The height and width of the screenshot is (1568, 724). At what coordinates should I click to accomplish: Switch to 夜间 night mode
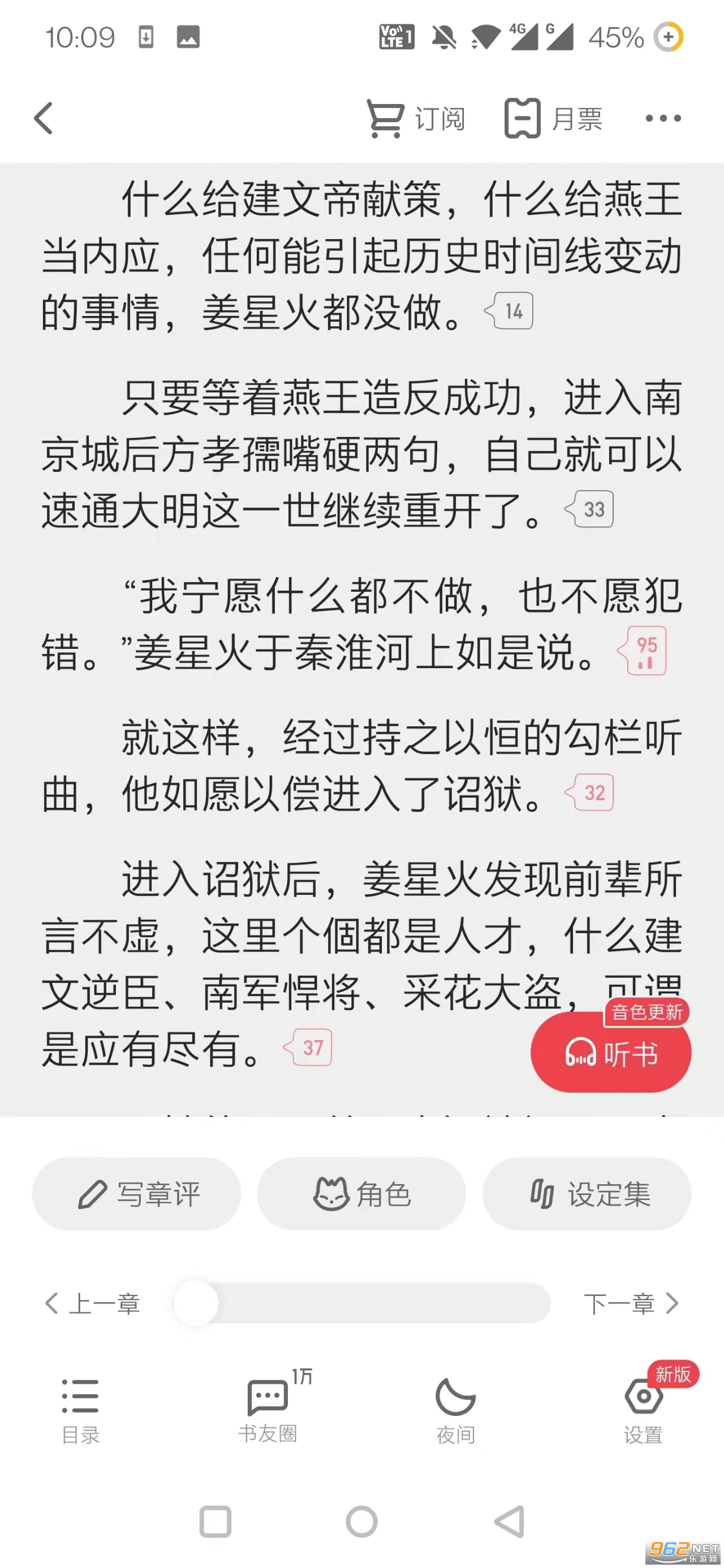[455, 1410]
